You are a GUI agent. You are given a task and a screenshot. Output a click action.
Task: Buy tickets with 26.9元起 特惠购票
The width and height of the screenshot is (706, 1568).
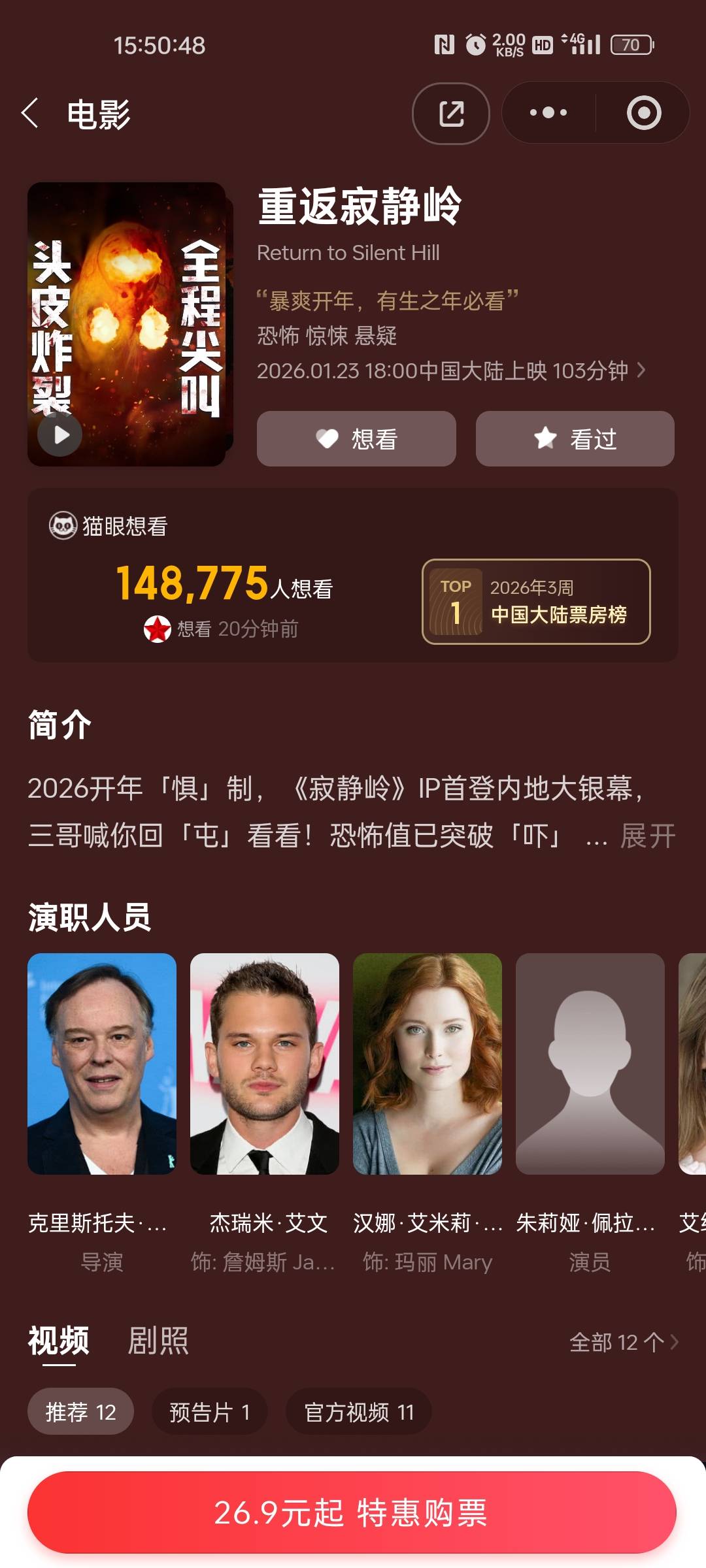coord(352,1512)
